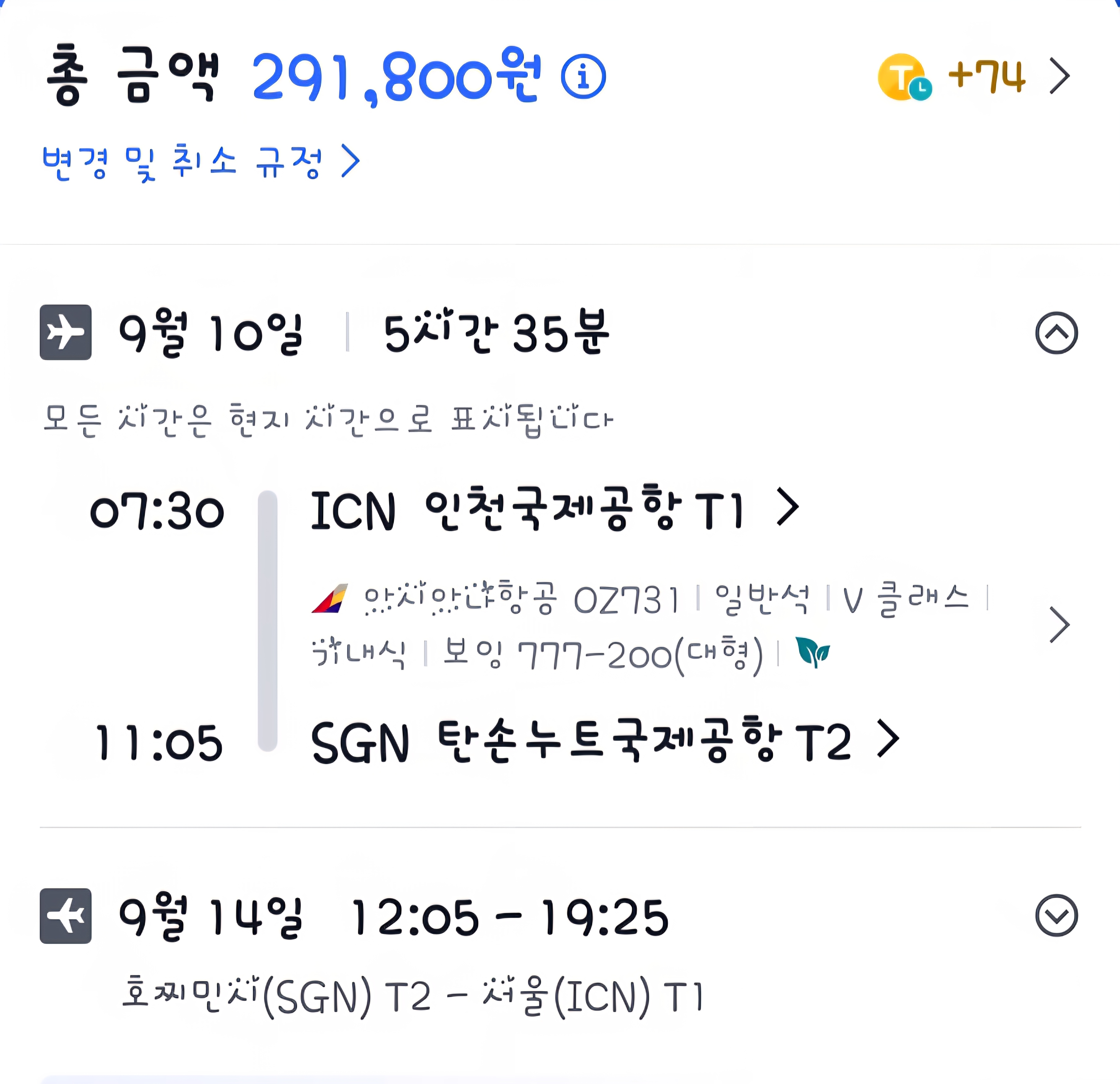Screen dimensions: 1120x1084
Task: Open the +74 T-coin rewards details
Action: point(974,76)
